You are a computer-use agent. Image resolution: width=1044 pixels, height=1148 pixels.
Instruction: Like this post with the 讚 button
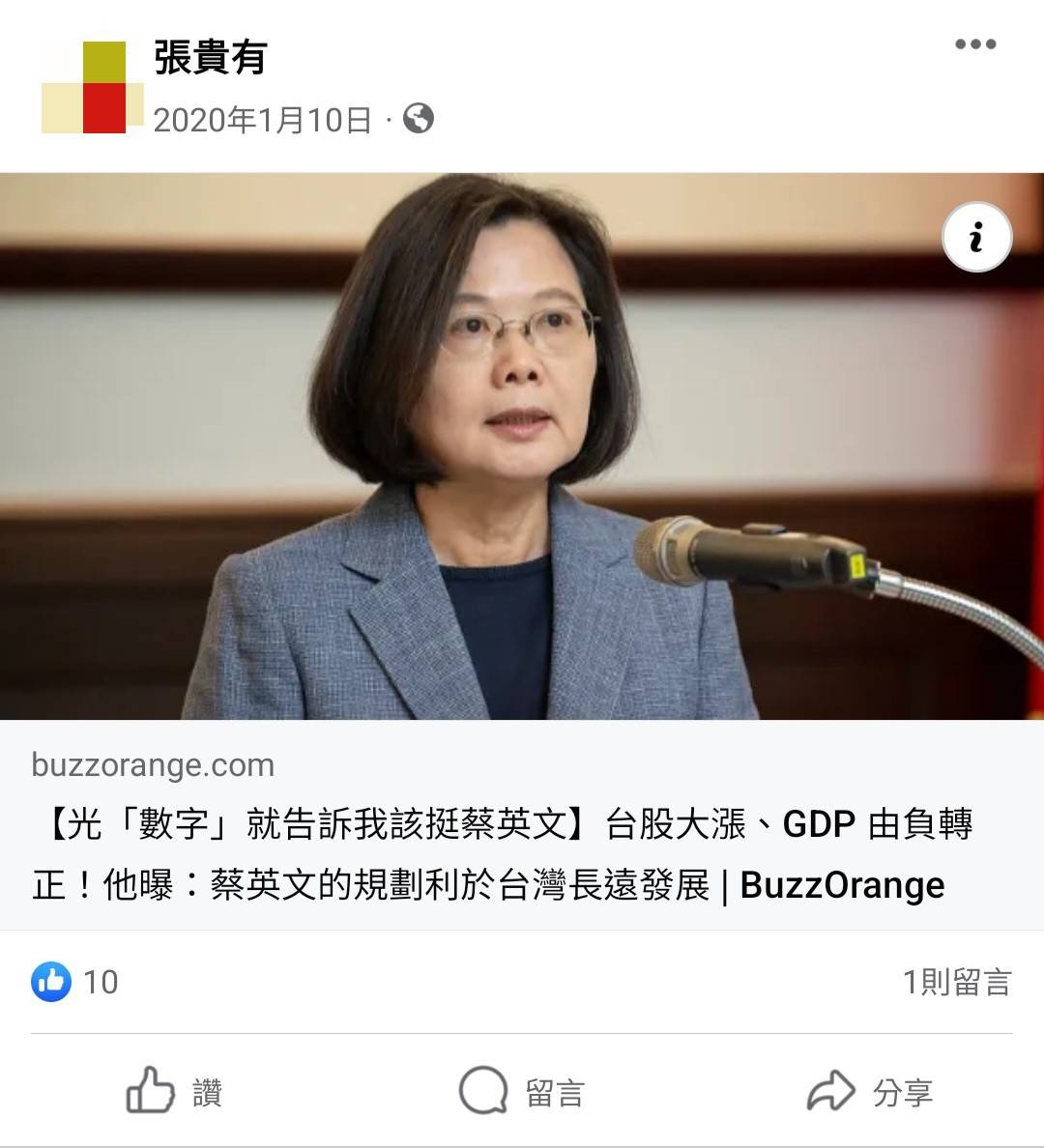[175, 1092]
